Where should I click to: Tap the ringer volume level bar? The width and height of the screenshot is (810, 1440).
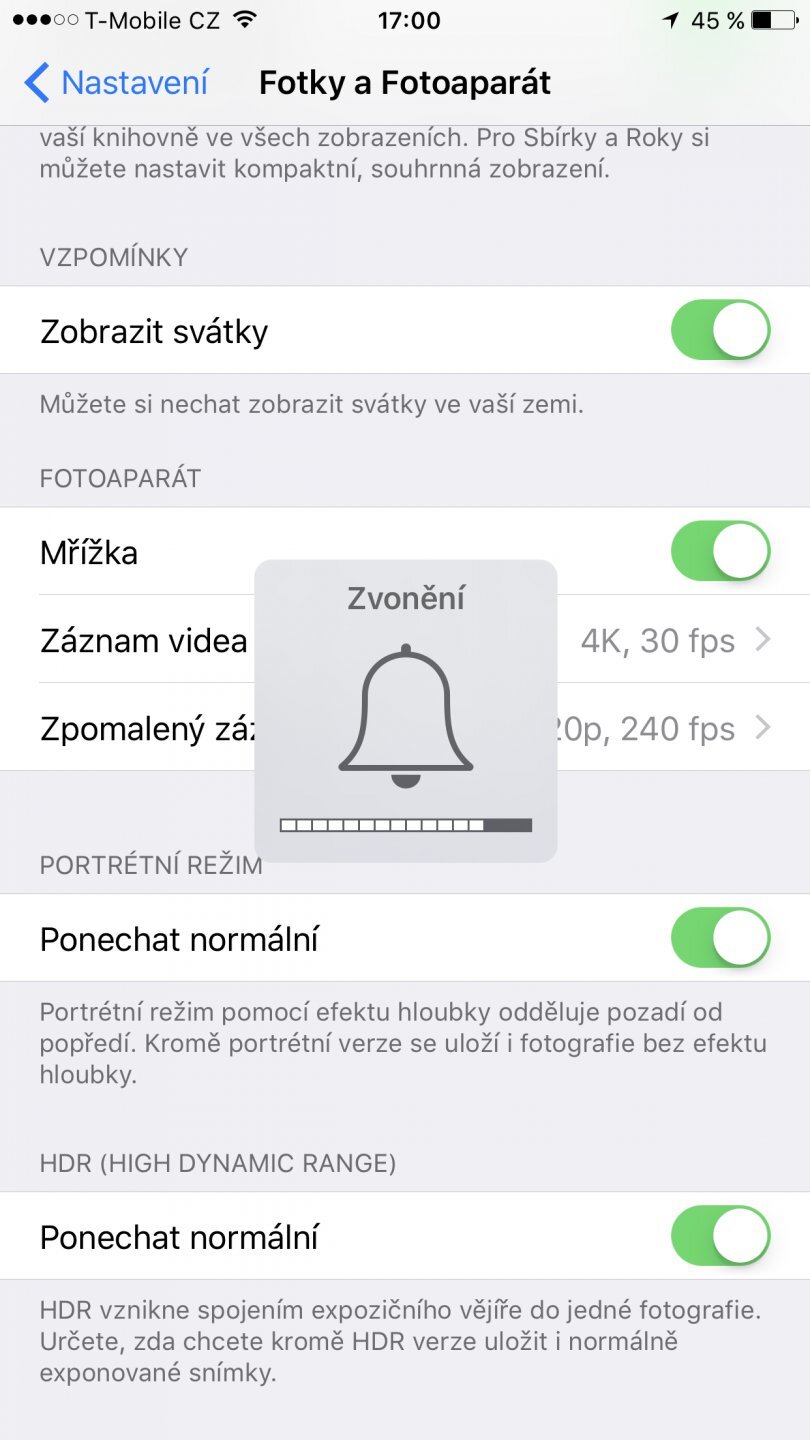coord(405,824)
